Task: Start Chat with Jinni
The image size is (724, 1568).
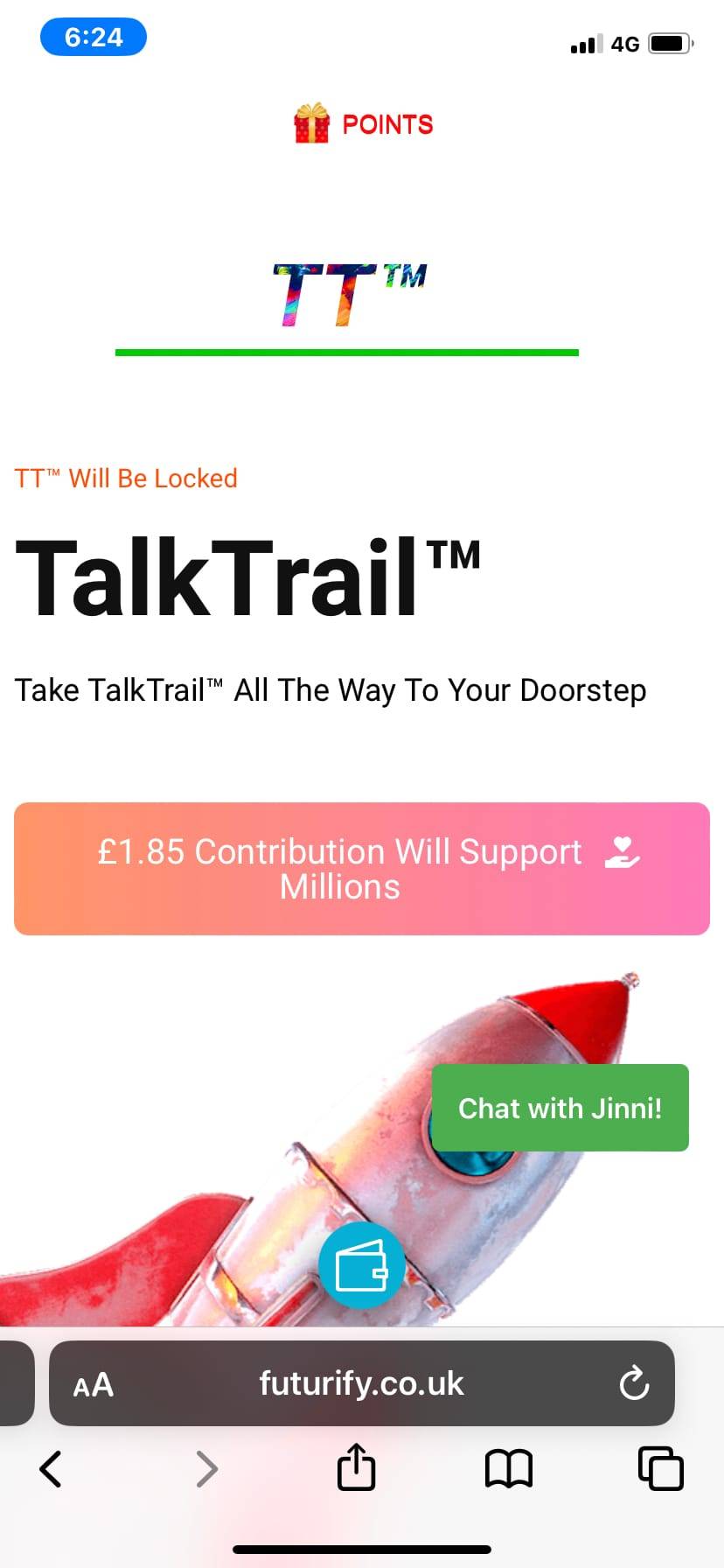Action: (560, 1108)
